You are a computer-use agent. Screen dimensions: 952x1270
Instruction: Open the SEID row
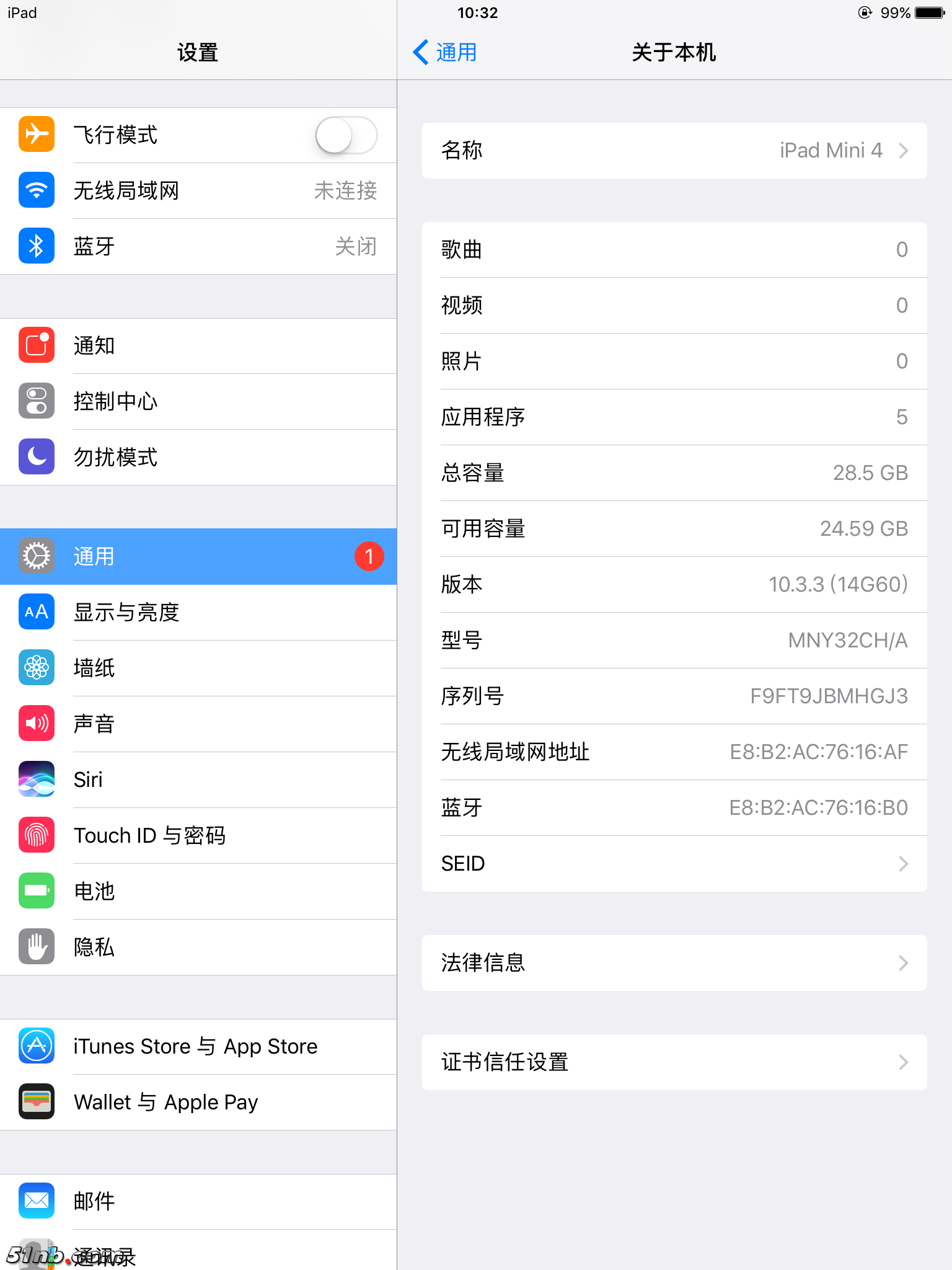(x=674, y=864)
